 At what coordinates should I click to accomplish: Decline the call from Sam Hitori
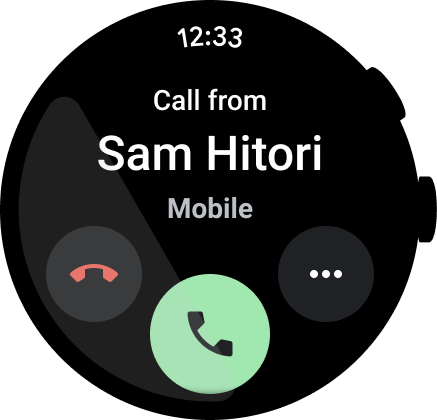[x=94, y=274]
